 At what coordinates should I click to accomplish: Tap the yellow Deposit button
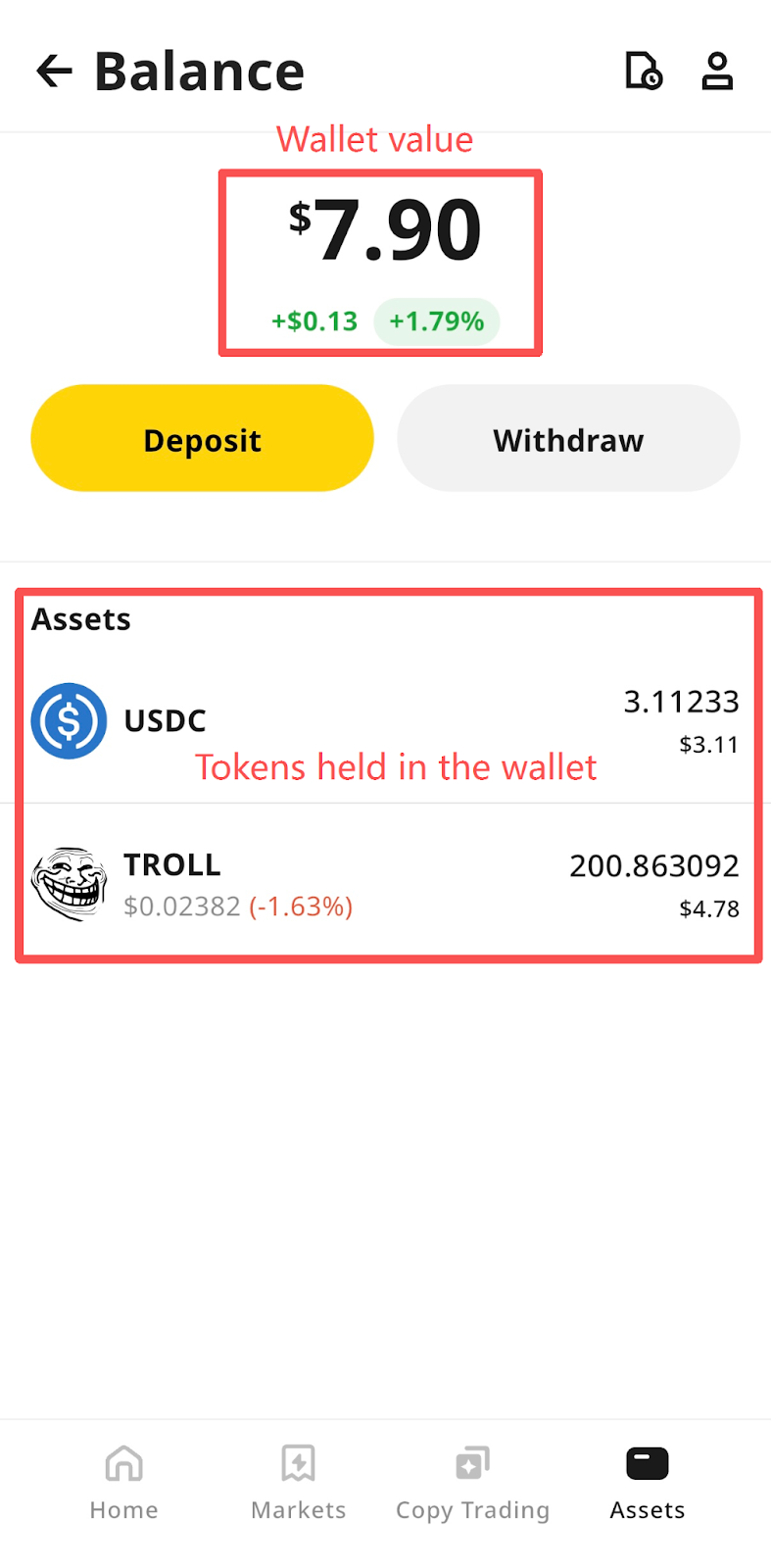[203, 439]
